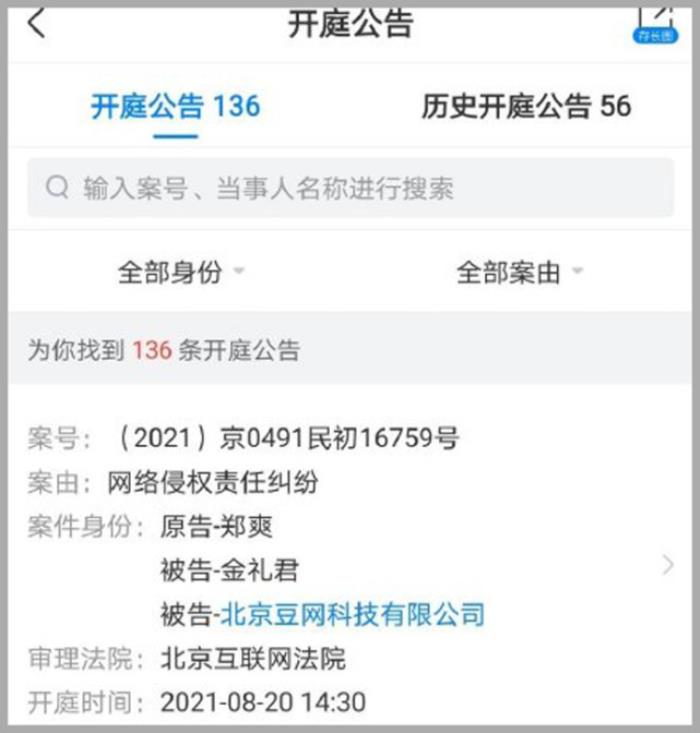Expand the 全部案由 filter dropdown
Image resolution: width=700 pixels, height=733 pixels.
click(x=519, y=272)
